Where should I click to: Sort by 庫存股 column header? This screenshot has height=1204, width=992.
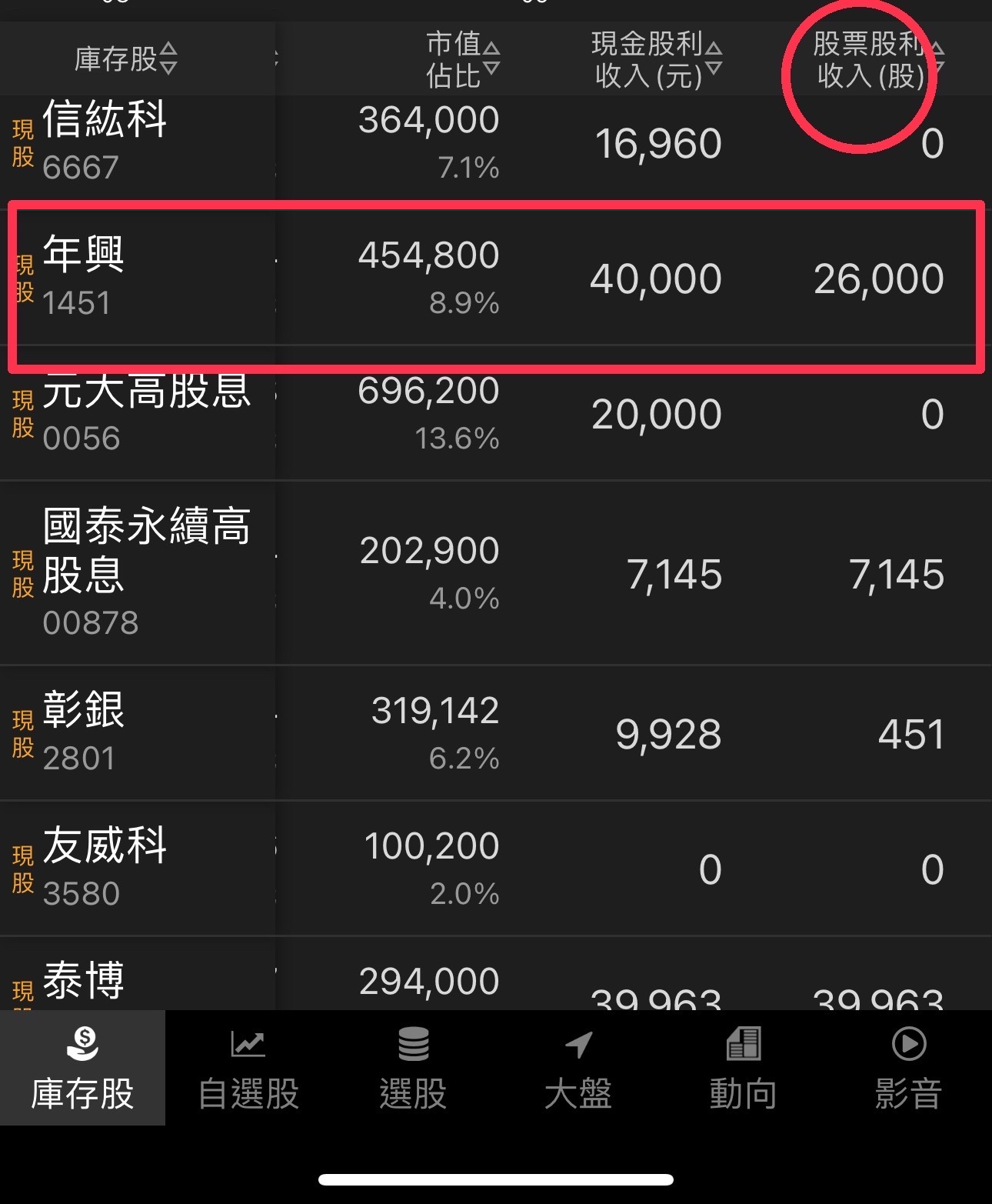click(125, 58)
